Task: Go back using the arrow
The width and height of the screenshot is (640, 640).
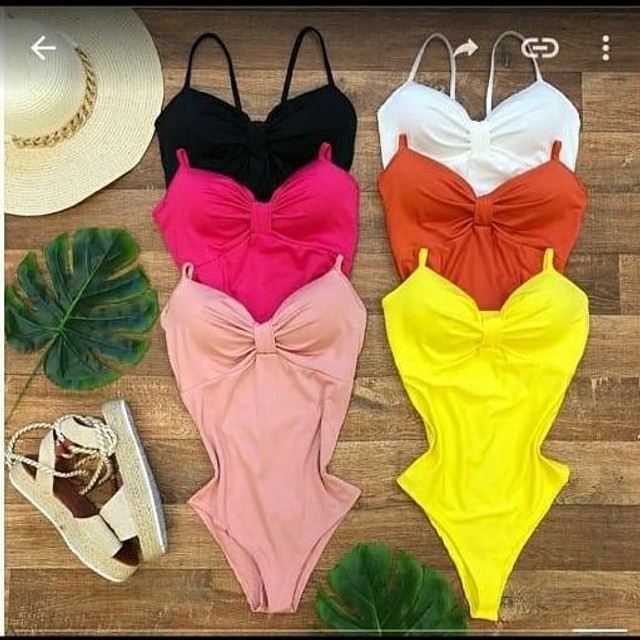Action: click(x=43, y=47)
